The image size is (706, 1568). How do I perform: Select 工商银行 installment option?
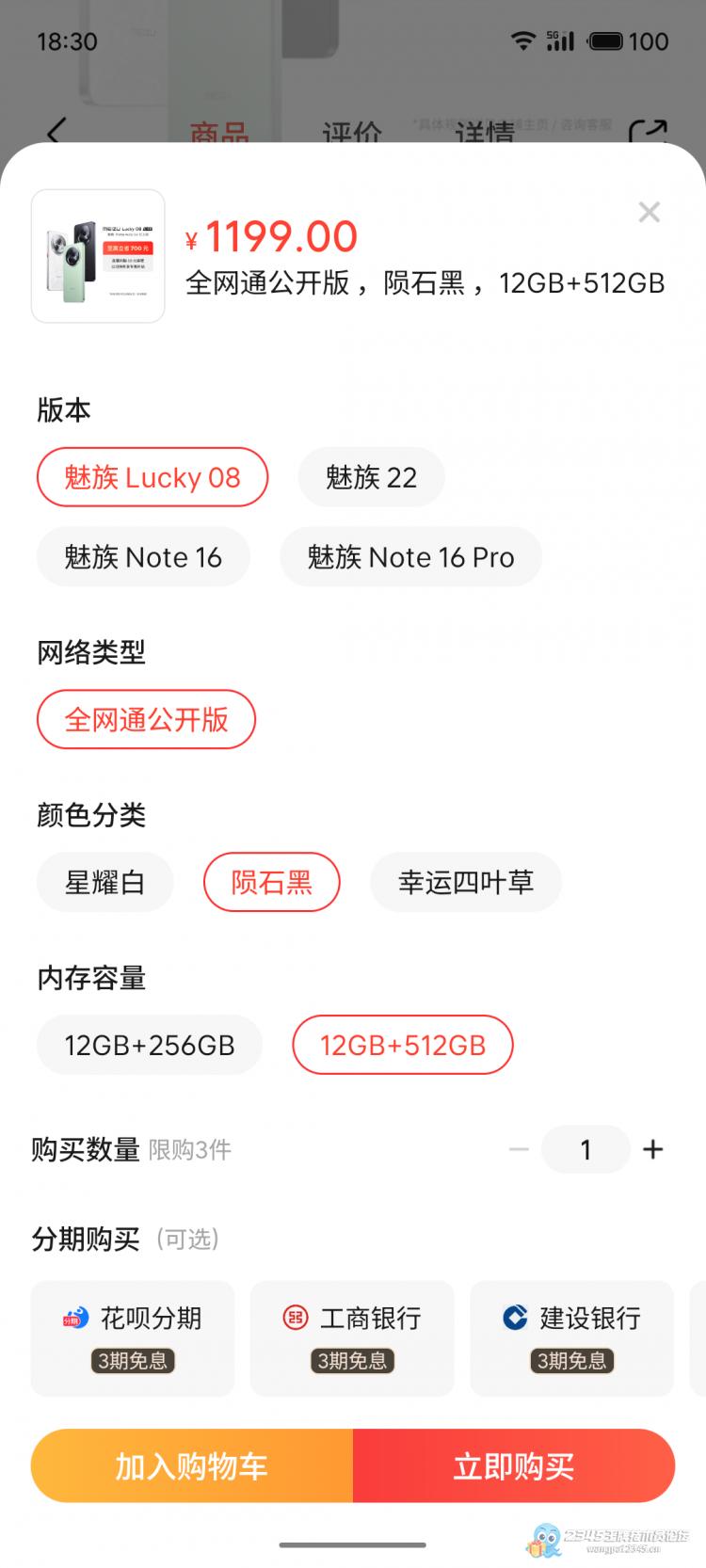(x=352, y=1337)
